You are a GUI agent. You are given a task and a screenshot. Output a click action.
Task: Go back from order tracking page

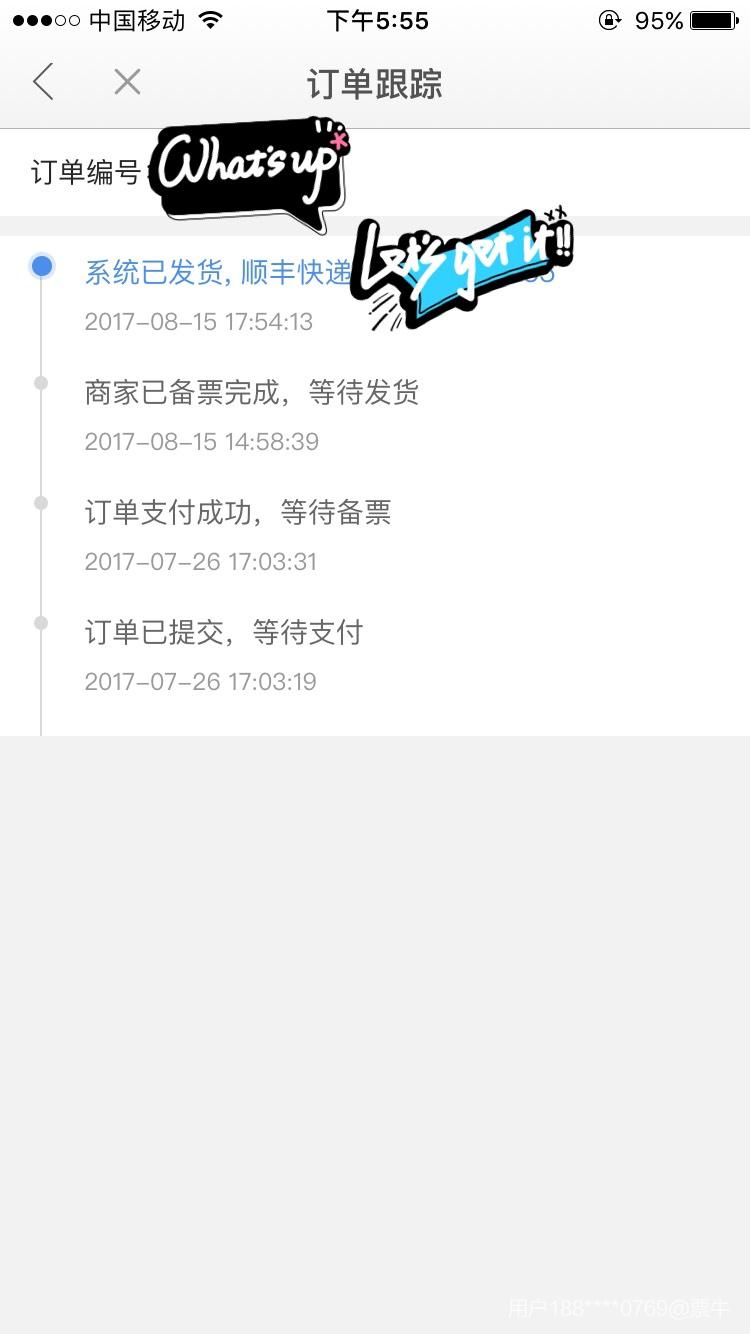(x=43, y=82)
